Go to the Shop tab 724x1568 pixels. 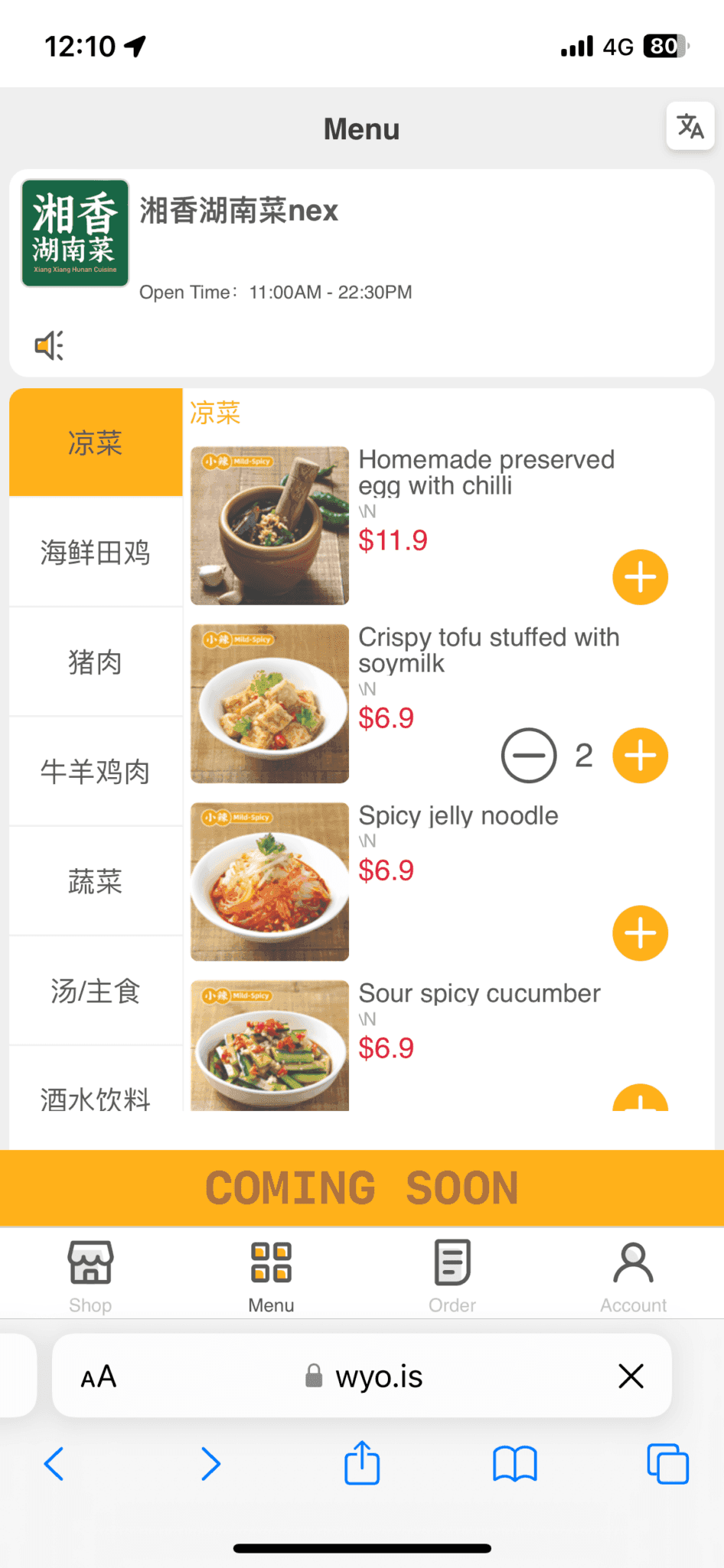click(x=90, y=1275)
